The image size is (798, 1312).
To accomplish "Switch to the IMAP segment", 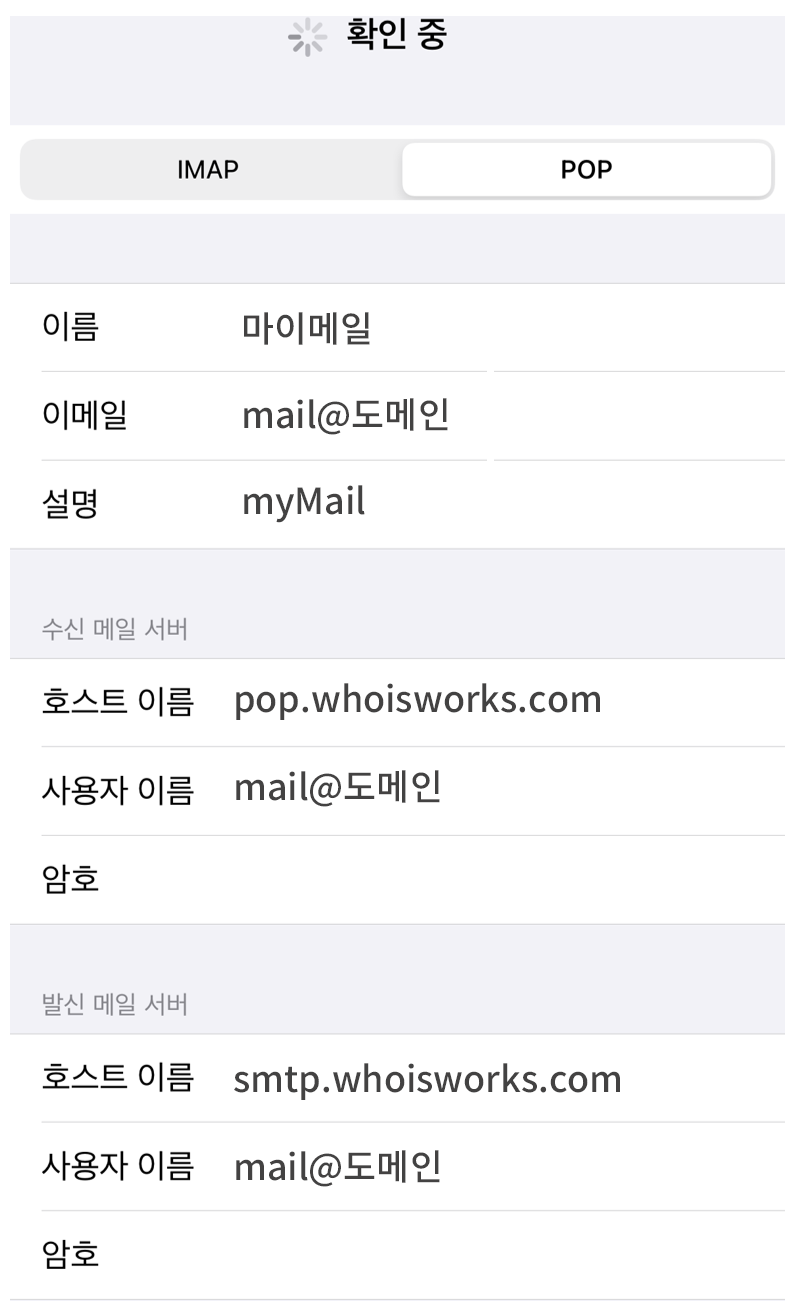I will (208, 169).
